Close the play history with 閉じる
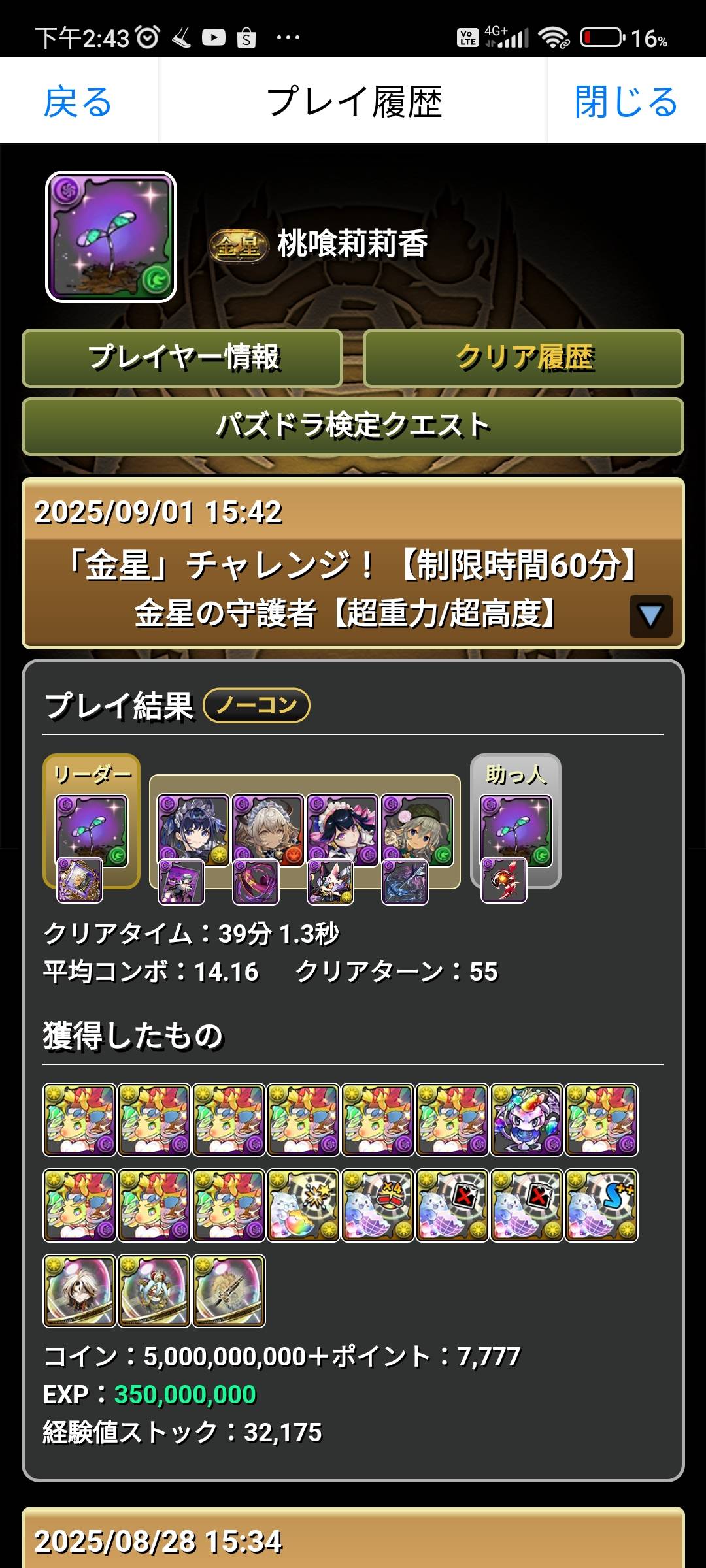Viewport: 706px width, 1568px height. click(626, 101)
